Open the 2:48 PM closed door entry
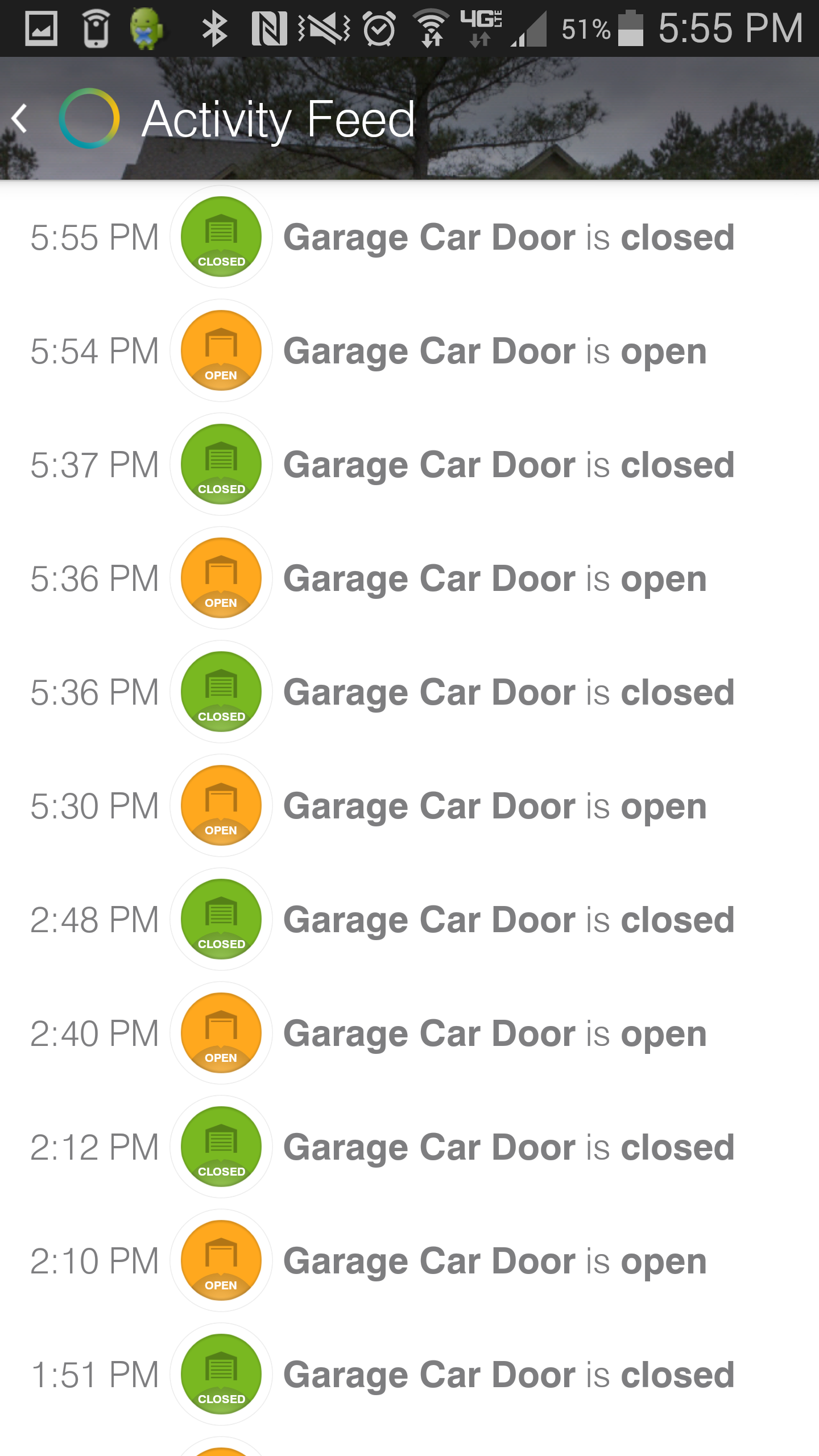This screenshot has height=1456, width=819. (x=409, y=919)
